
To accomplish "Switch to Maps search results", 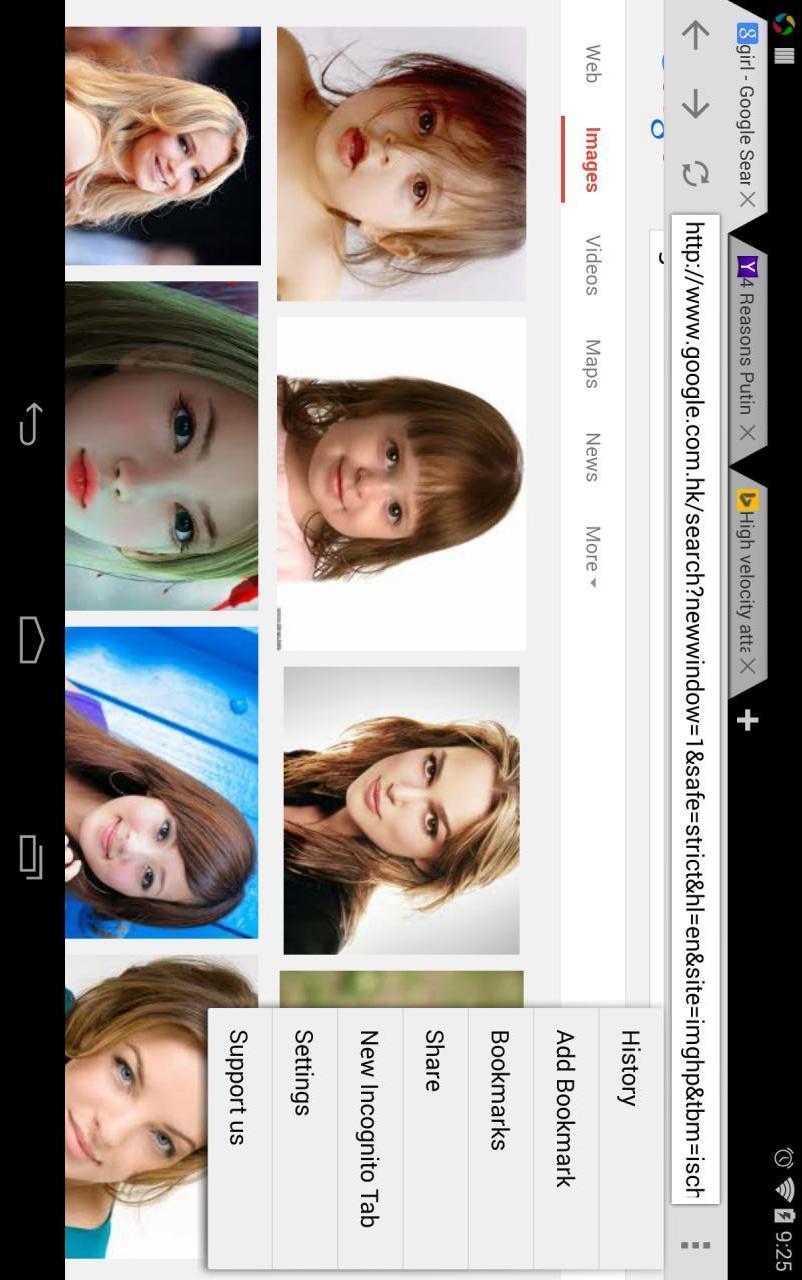I will (x=591, y=364).
